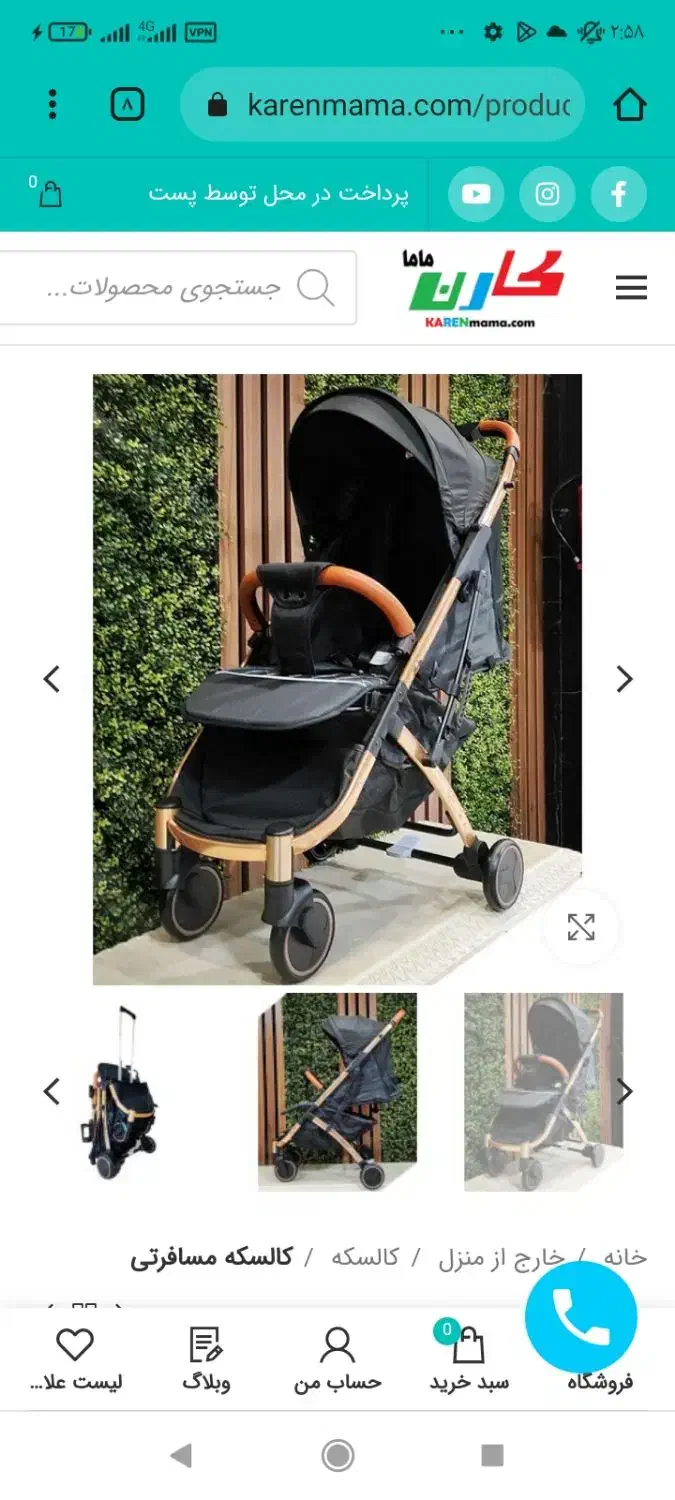Open the browser tab switcher

pos(127,104)
